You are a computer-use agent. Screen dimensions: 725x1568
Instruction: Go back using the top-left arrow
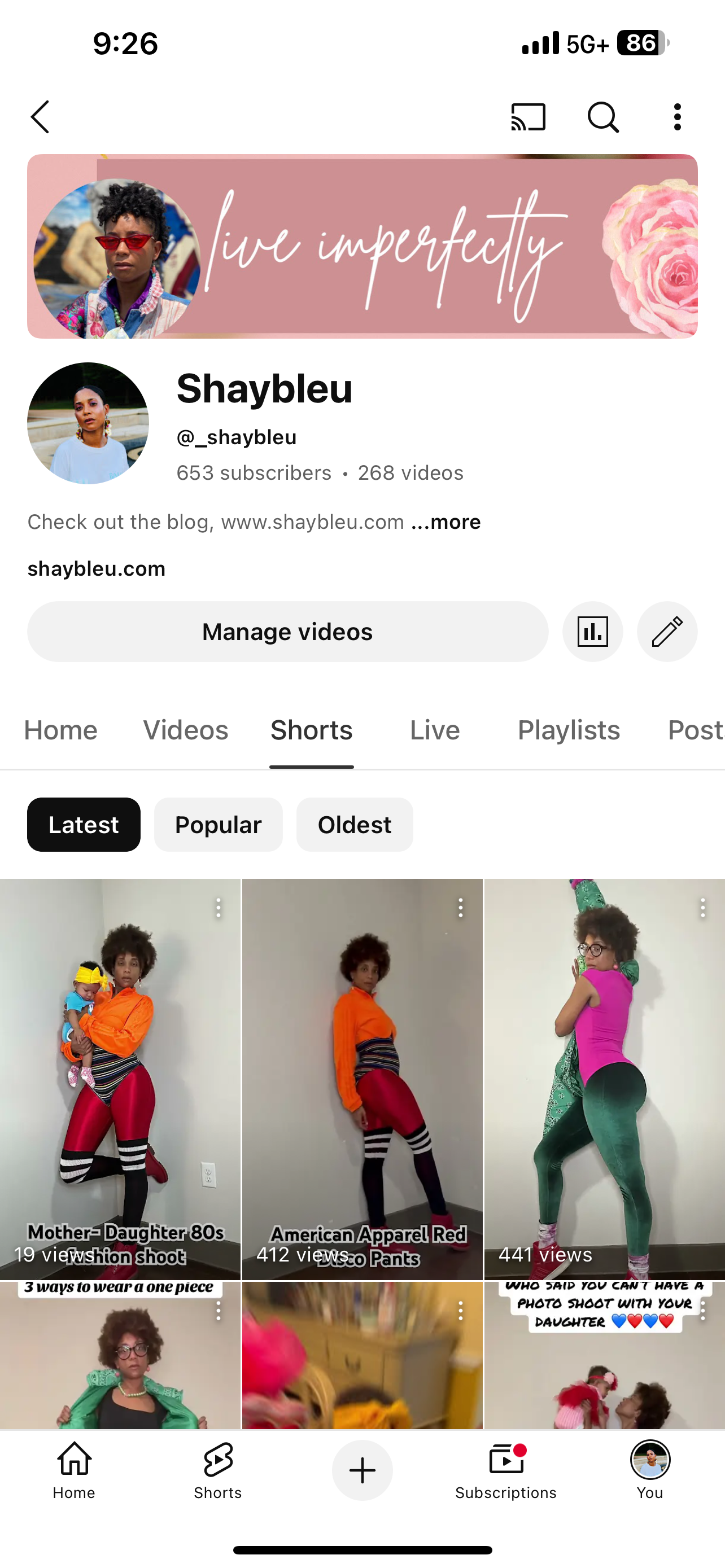click(x=40, y=117)
